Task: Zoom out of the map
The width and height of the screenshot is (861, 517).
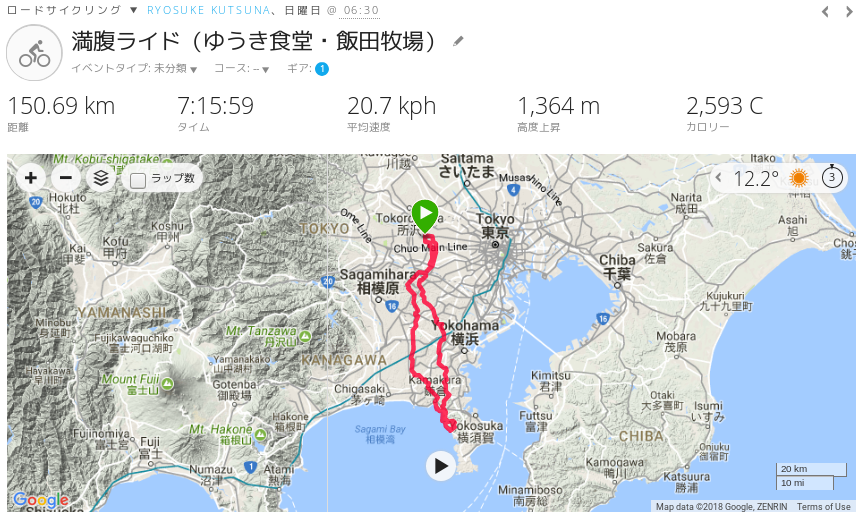Action: (x=65, y=178)
